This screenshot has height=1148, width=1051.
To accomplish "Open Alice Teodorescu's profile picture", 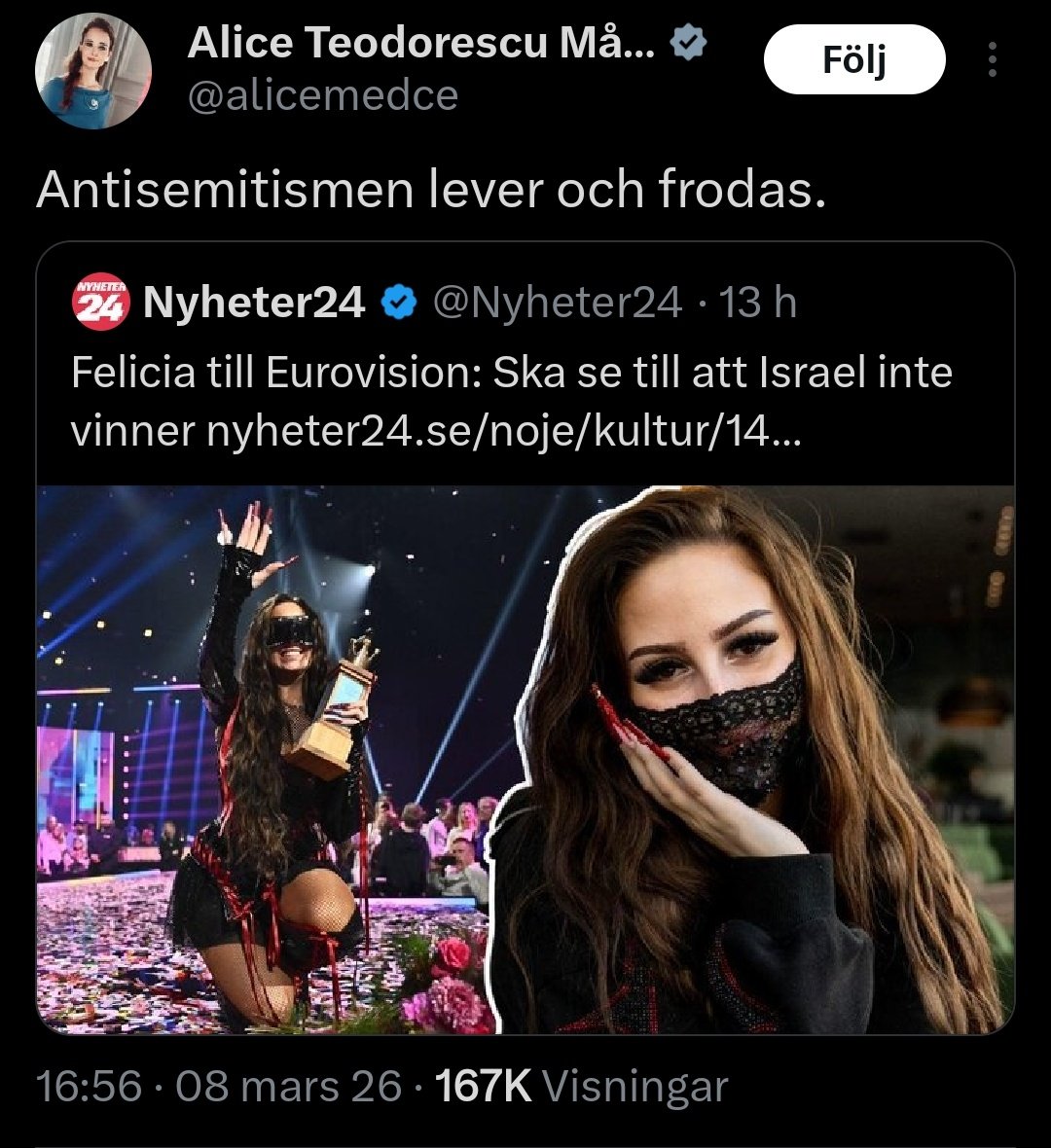I will point(93,71).
